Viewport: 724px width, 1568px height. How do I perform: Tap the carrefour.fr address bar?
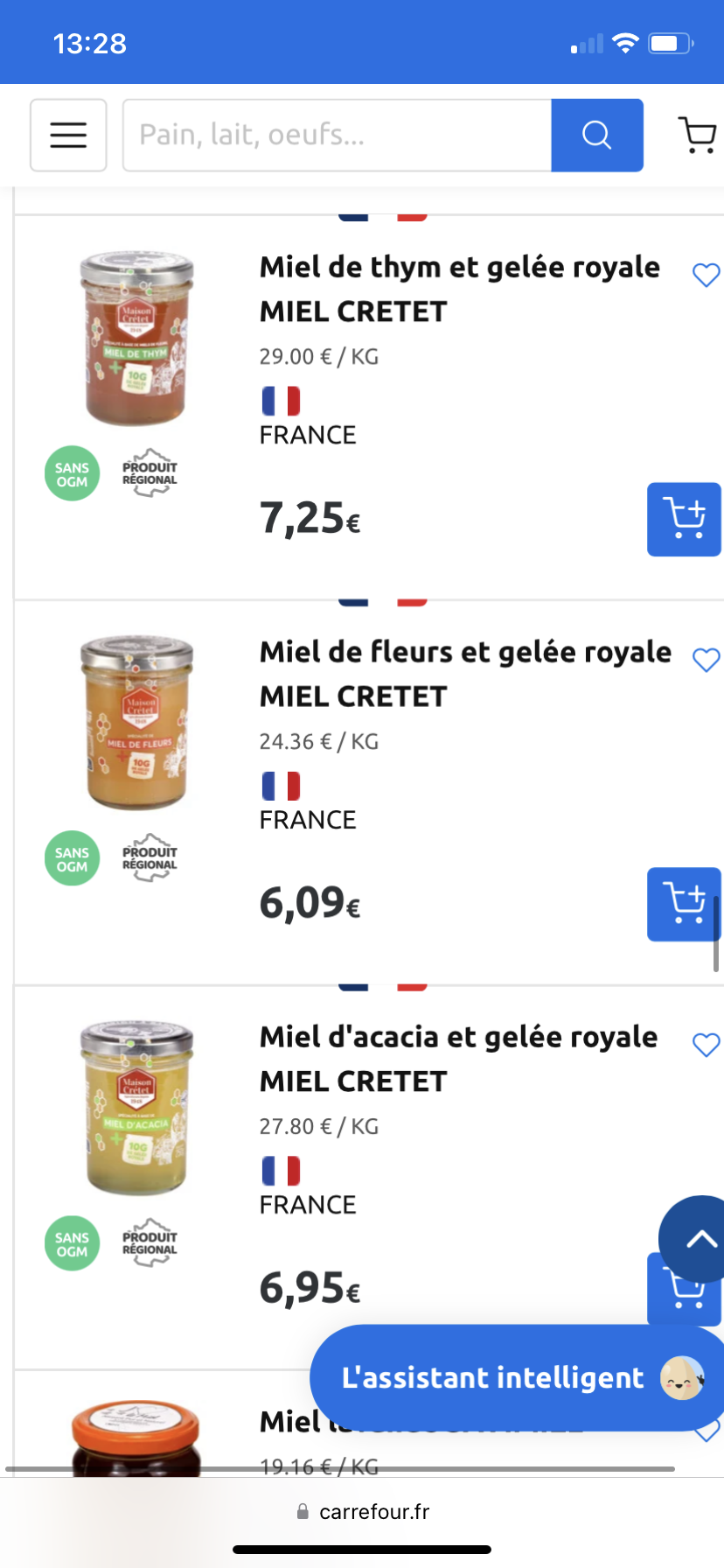pos(362,1512)
